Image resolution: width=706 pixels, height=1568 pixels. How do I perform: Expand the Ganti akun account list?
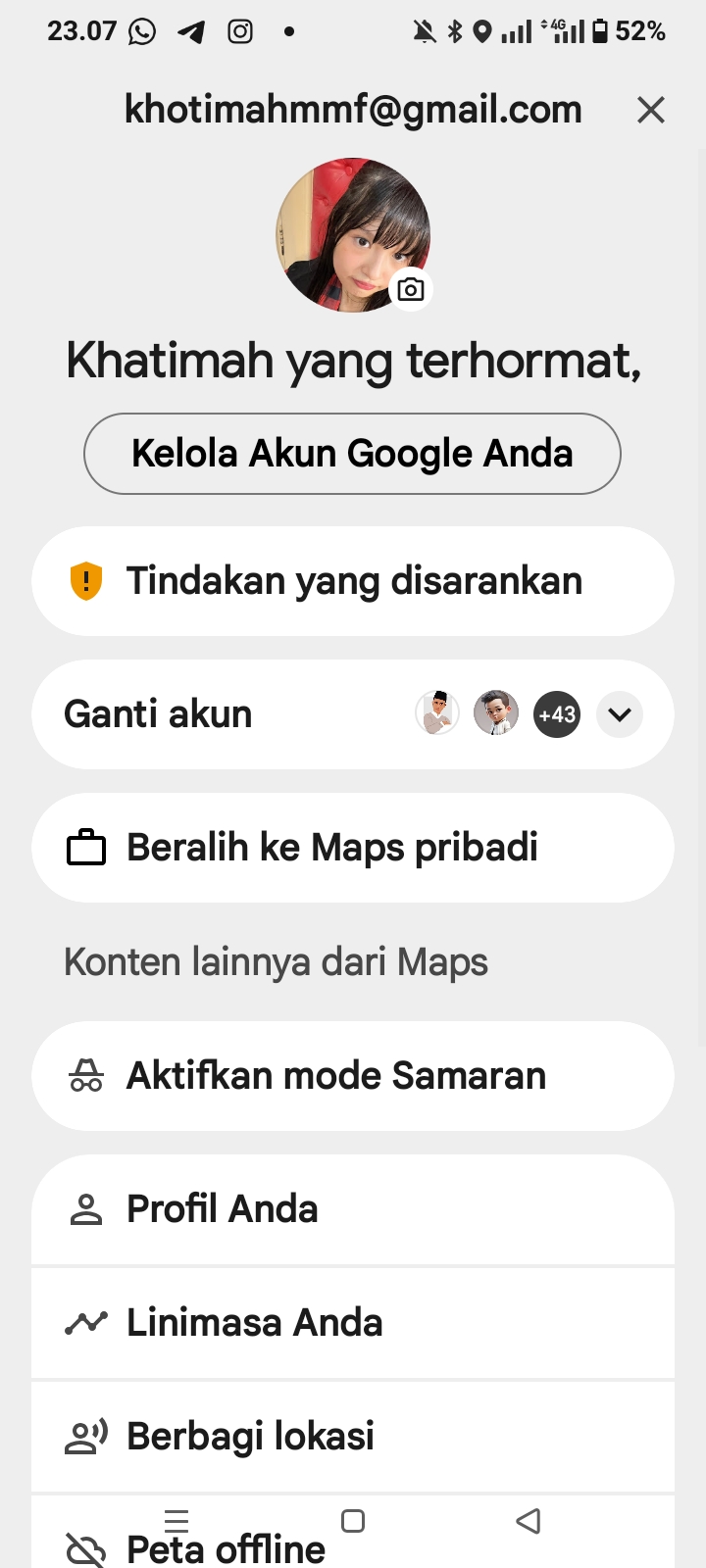(x=619, y=714)
